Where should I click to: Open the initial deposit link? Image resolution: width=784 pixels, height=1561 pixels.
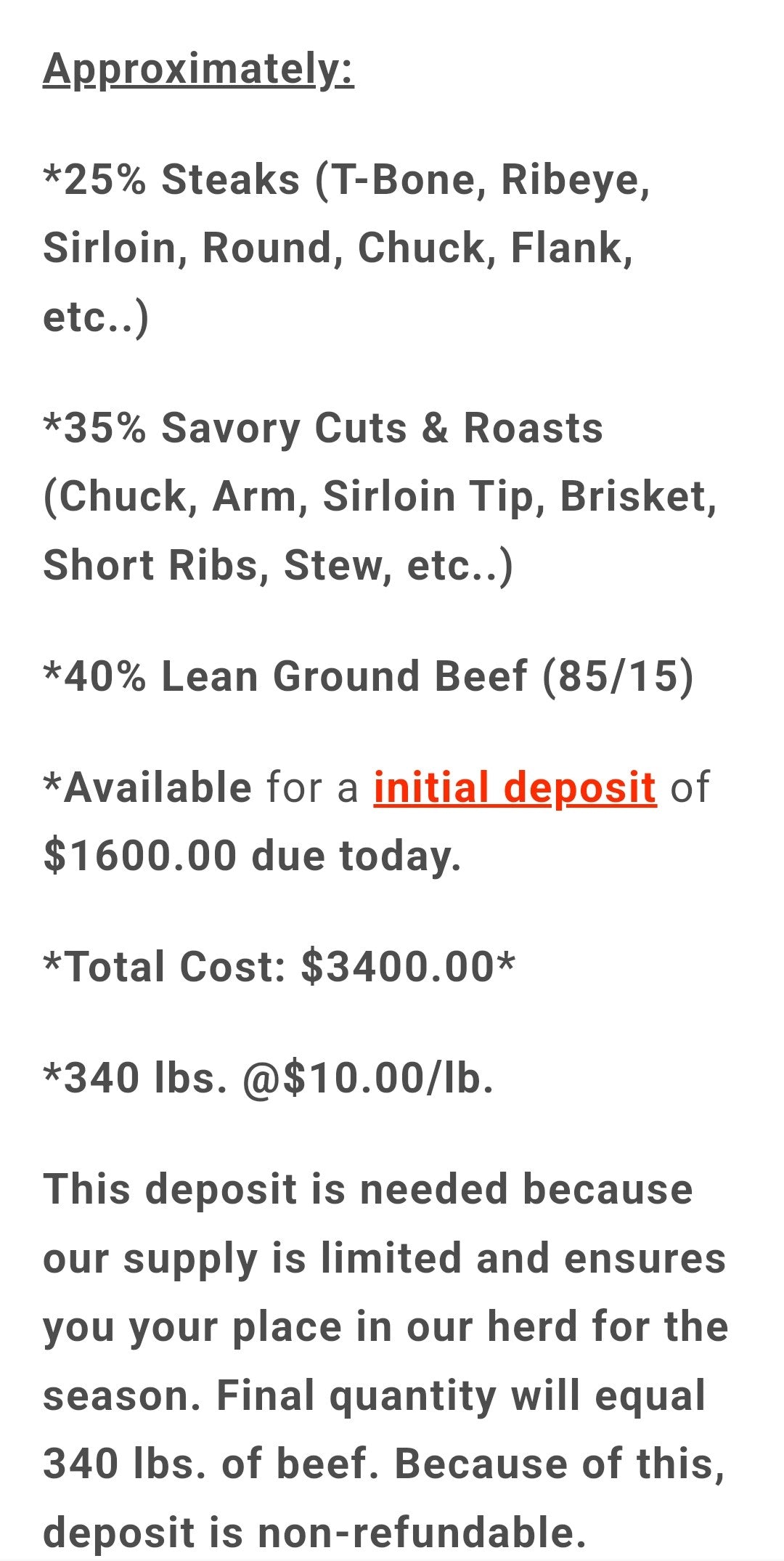[515, 788]
